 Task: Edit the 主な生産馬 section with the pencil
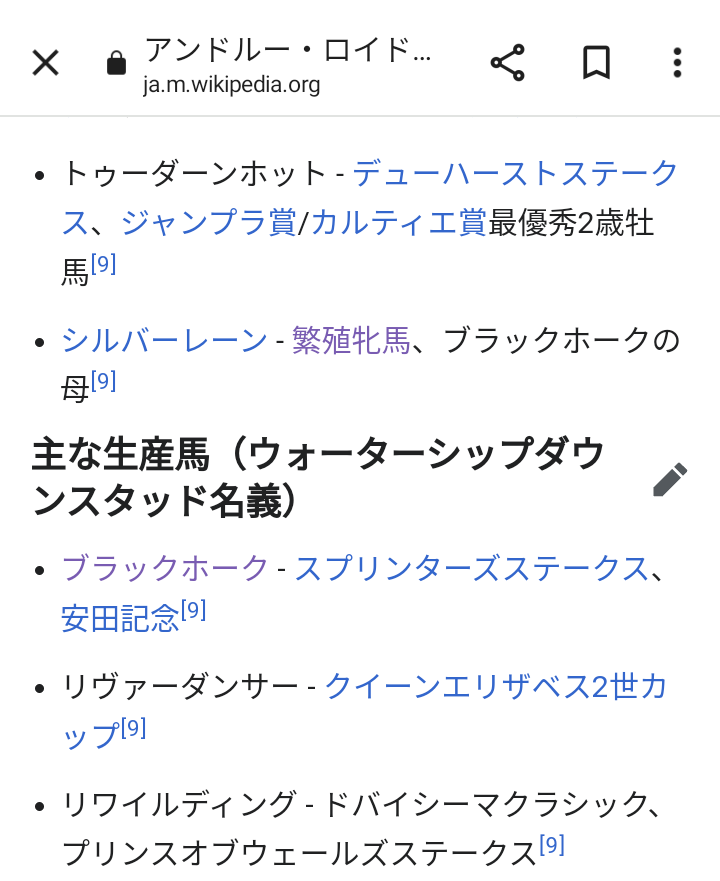pos(670,479)
